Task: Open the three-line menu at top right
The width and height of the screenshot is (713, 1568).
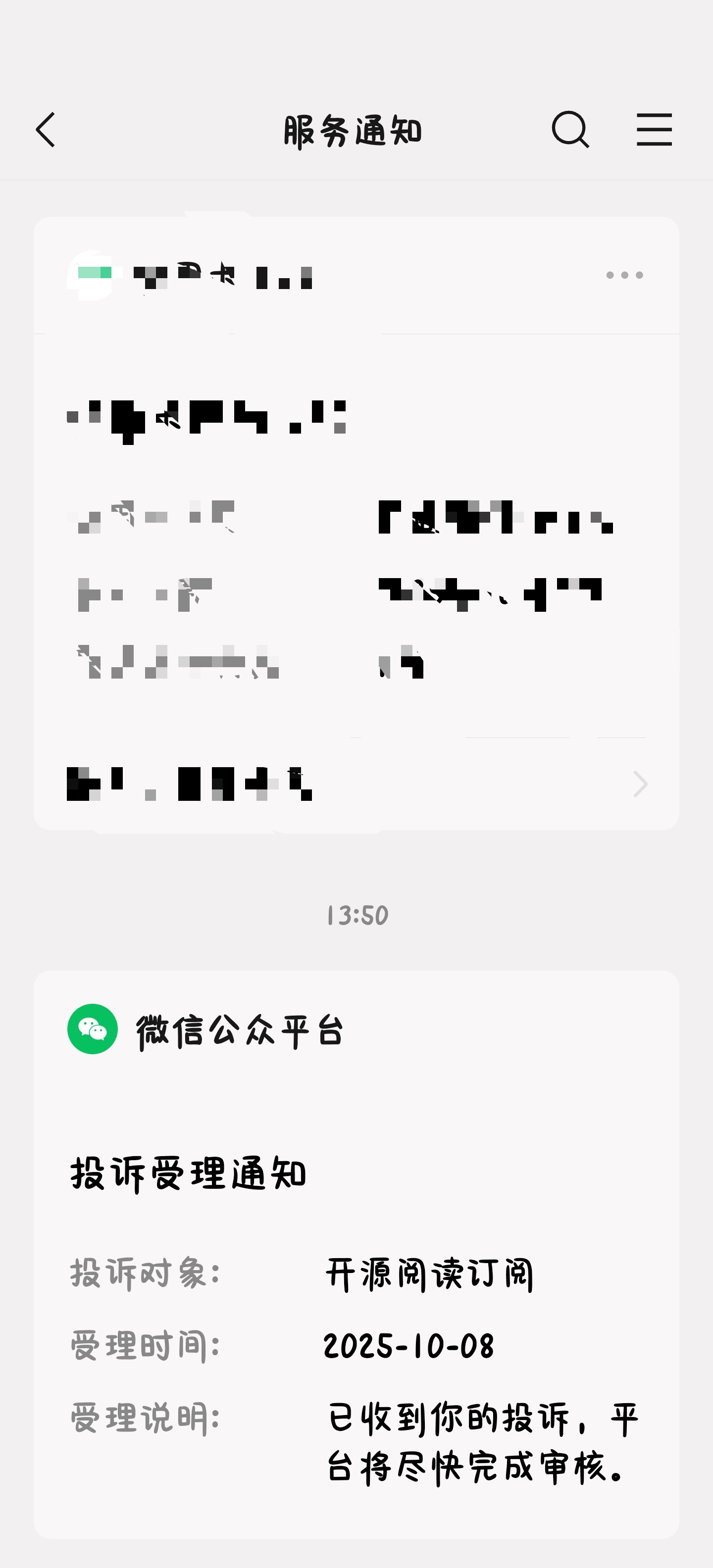Action: pyautogui.click(x=654, y=130)
